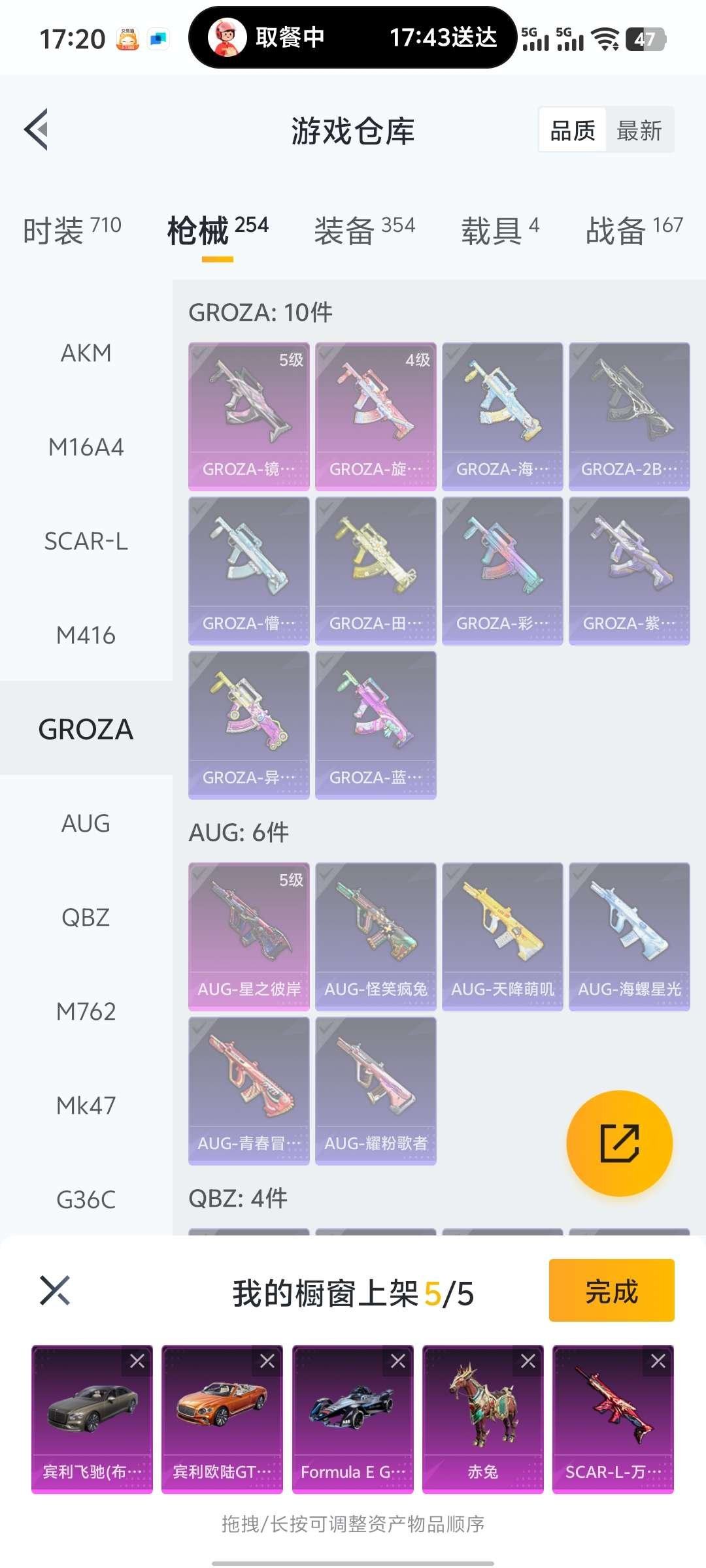
Task: Choose the AUG-天降萌叽 skin tile
Action: tap(502, 936)
